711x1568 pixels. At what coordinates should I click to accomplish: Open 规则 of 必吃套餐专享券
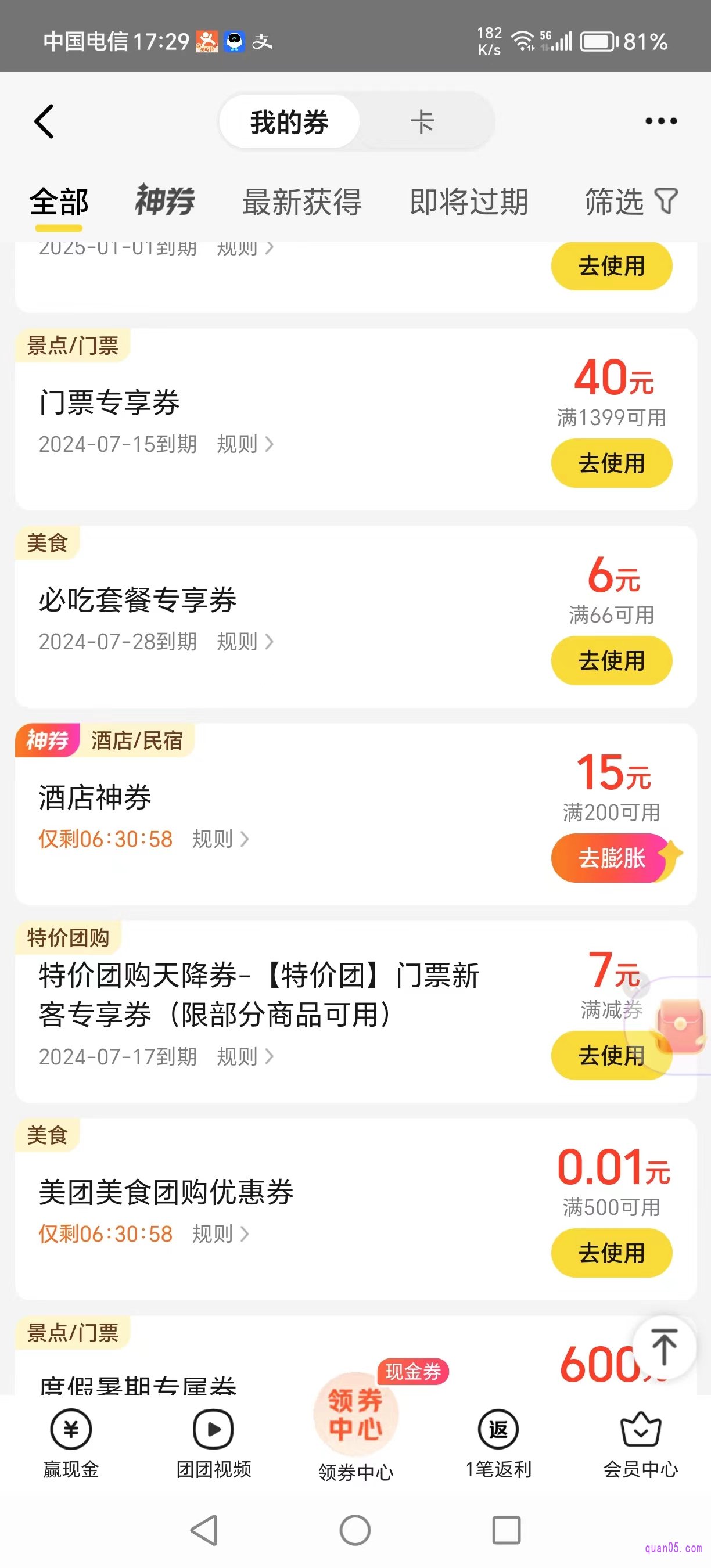[x=245, y=642]
